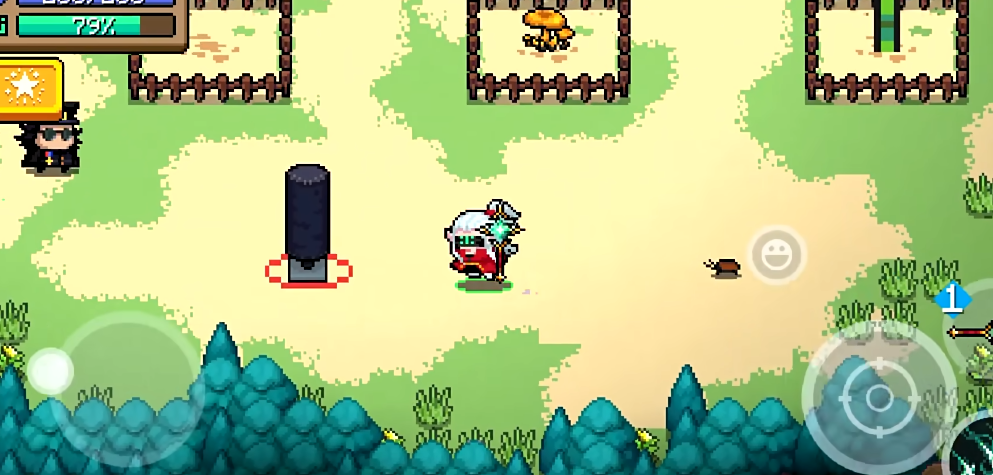993x475 pixels.
Task: Tap the yellow star bonus button
Action: pos(28,90)
